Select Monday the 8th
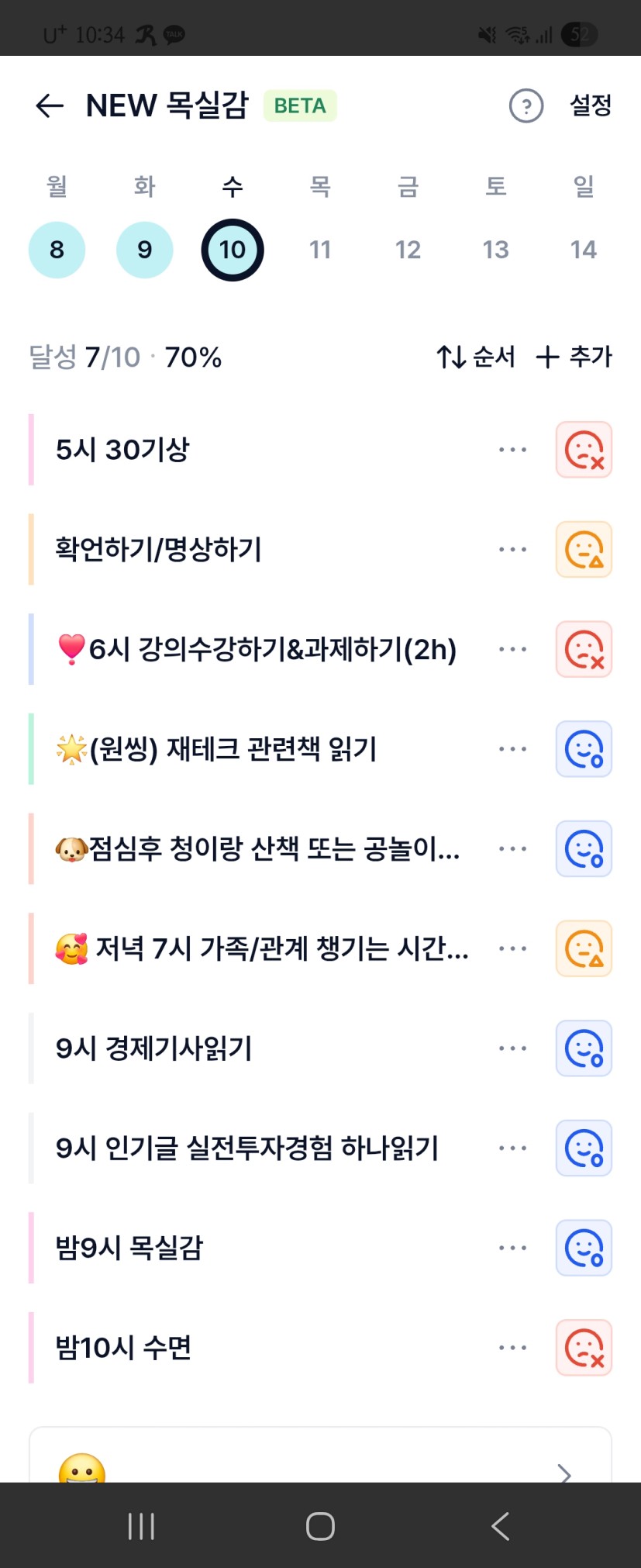This screenshot has height=1568, width=641. pyautogui.click(x=57, y=250)
